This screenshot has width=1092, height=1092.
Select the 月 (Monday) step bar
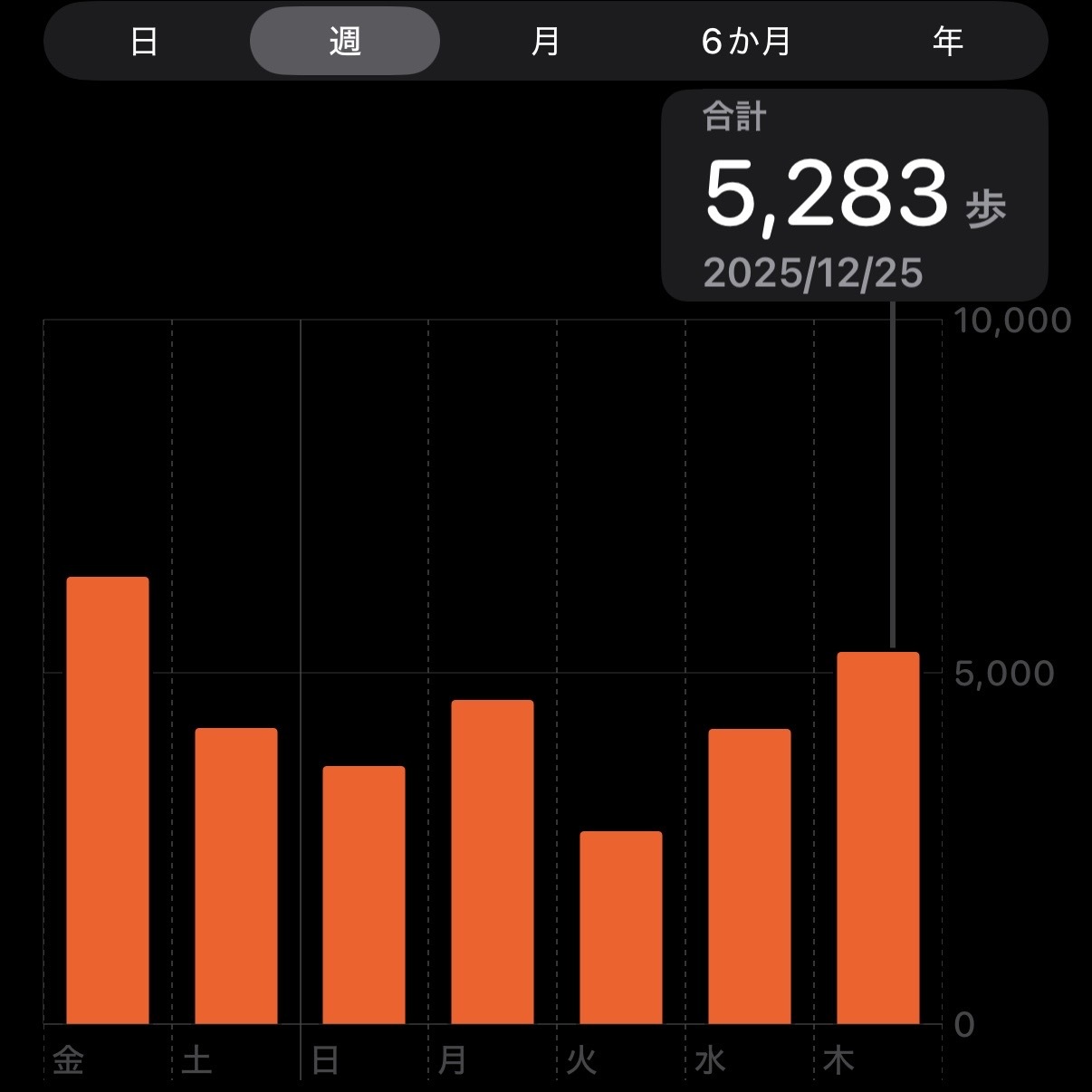click(x=493, y=862)
